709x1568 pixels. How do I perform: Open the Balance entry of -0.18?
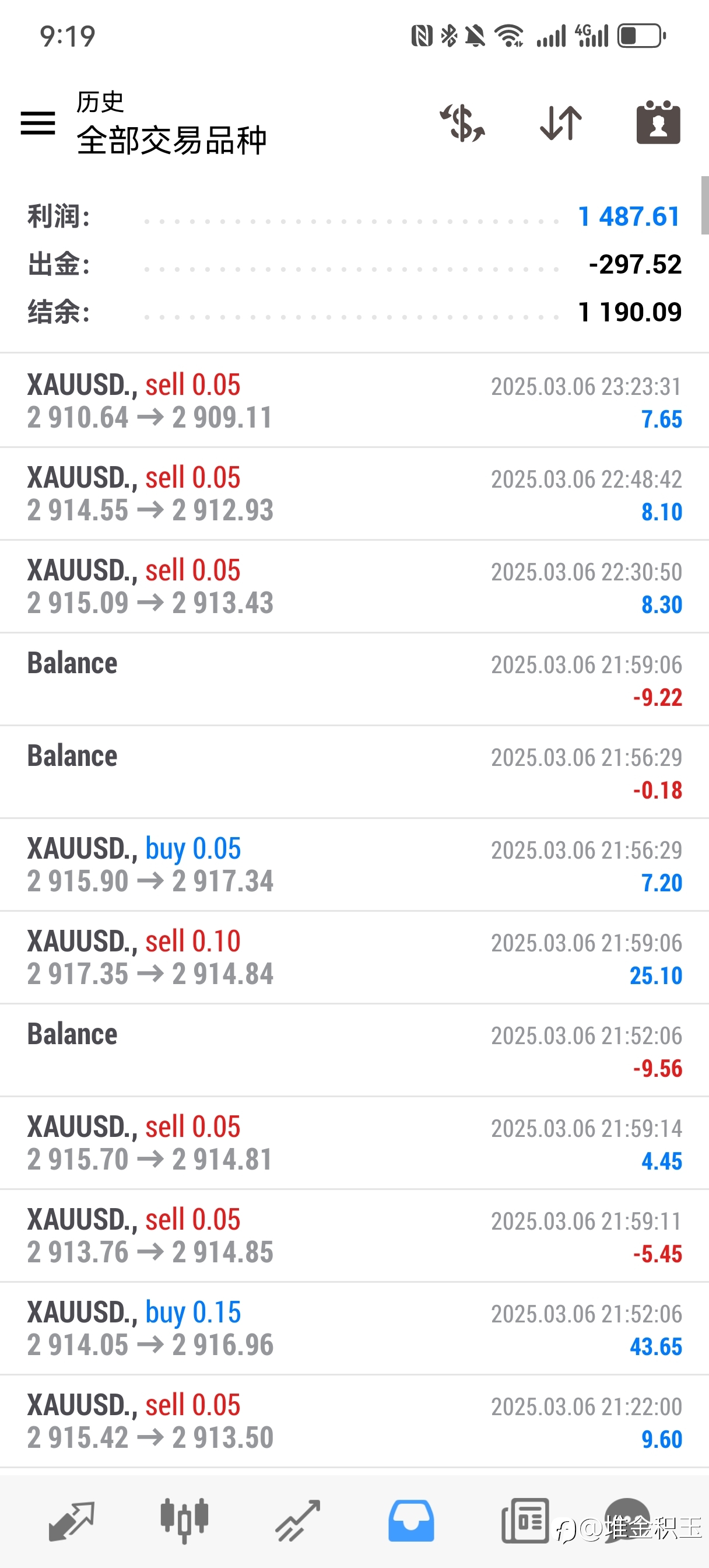[x=354, y=772]
